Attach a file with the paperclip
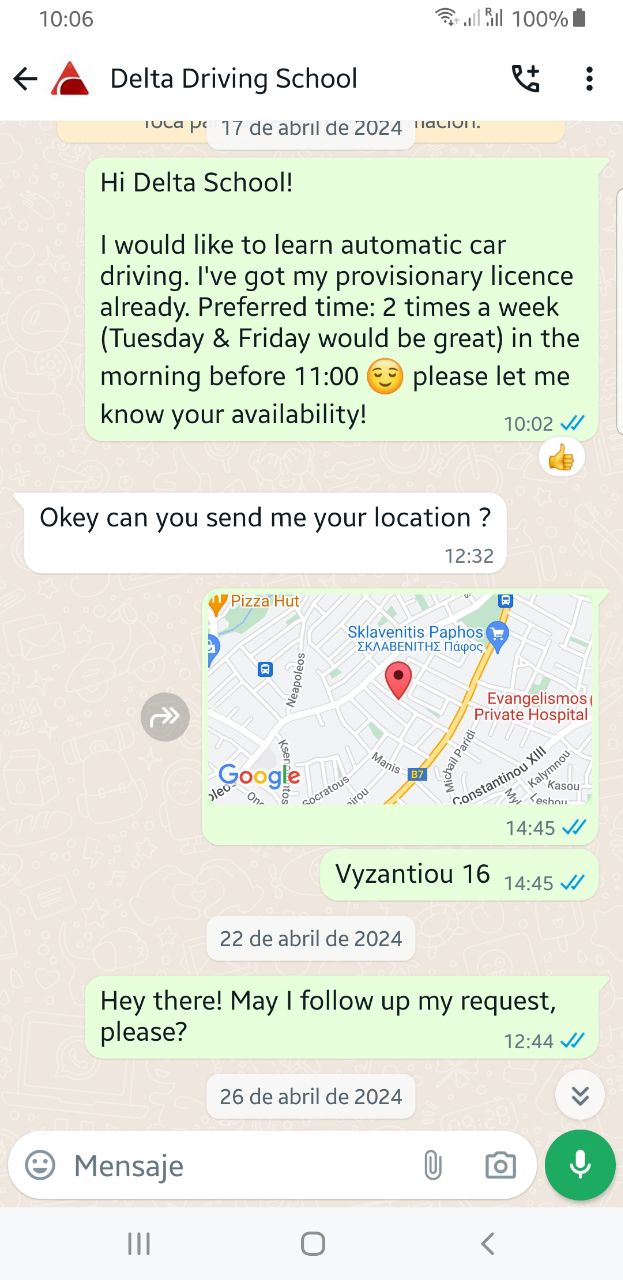The image size is (623, 1280). tap(432, 1165)
